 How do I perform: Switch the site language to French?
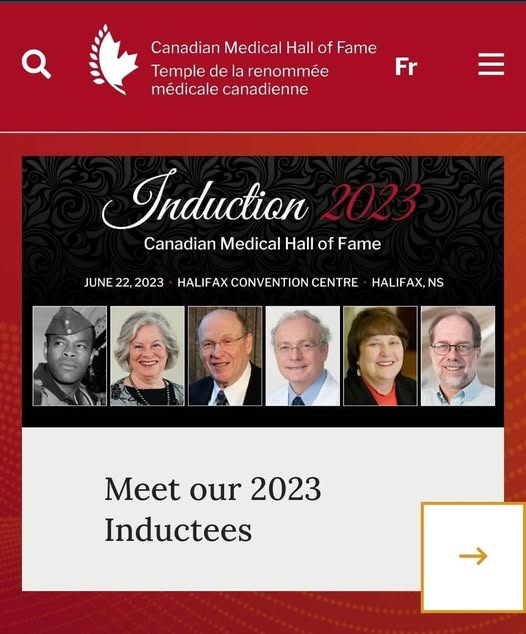click(406, 66)
